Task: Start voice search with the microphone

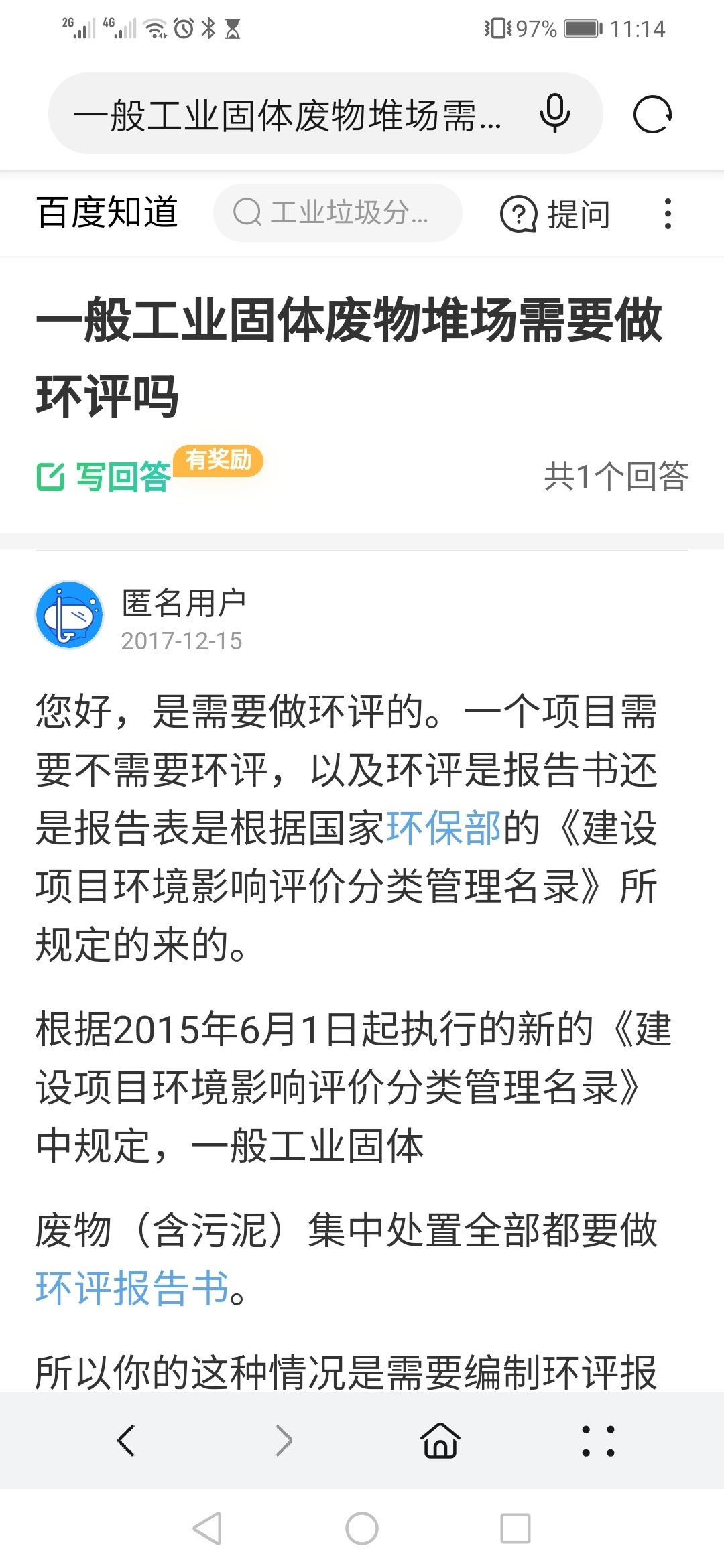Action: pyautogui.click(x=555, y=114)
